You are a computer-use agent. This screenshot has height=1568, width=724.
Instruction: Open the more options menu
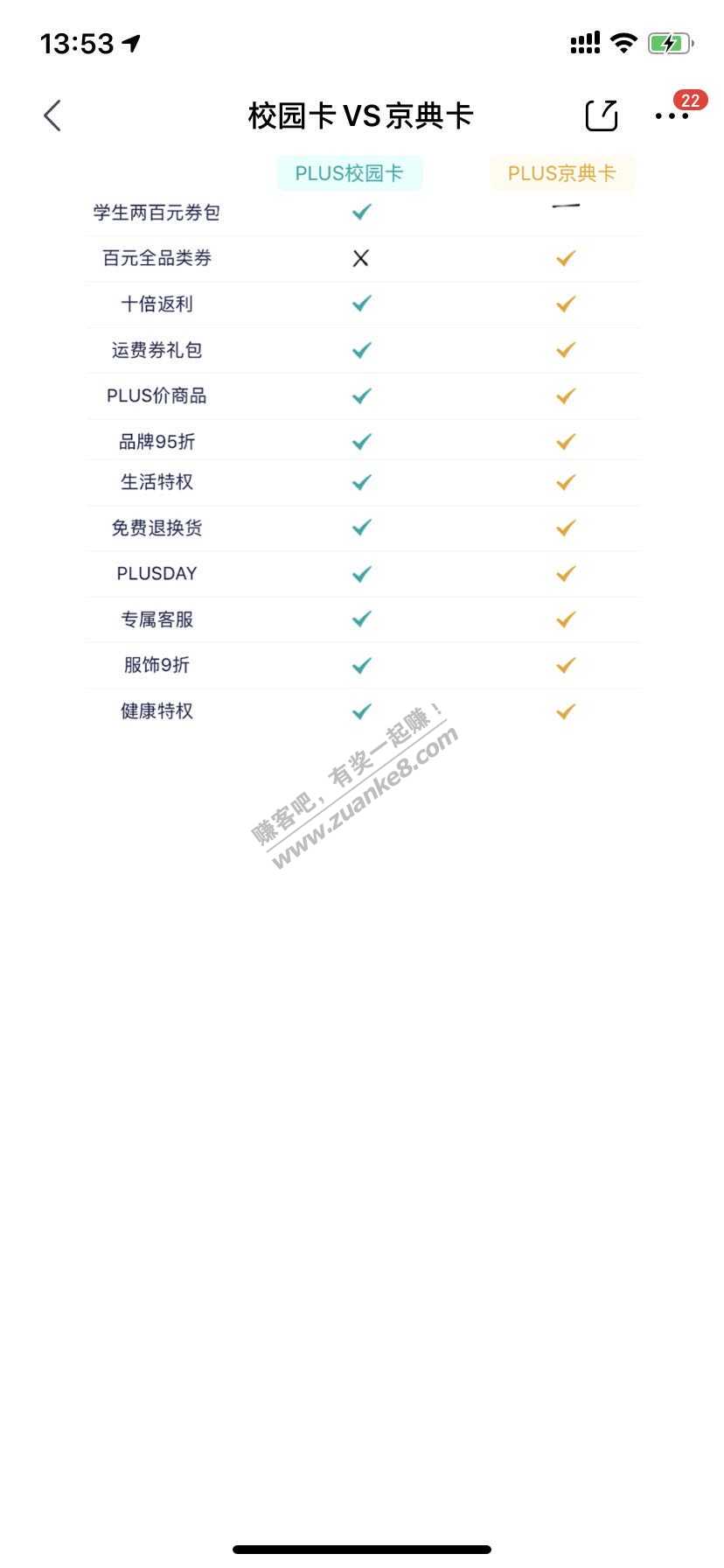671,115
